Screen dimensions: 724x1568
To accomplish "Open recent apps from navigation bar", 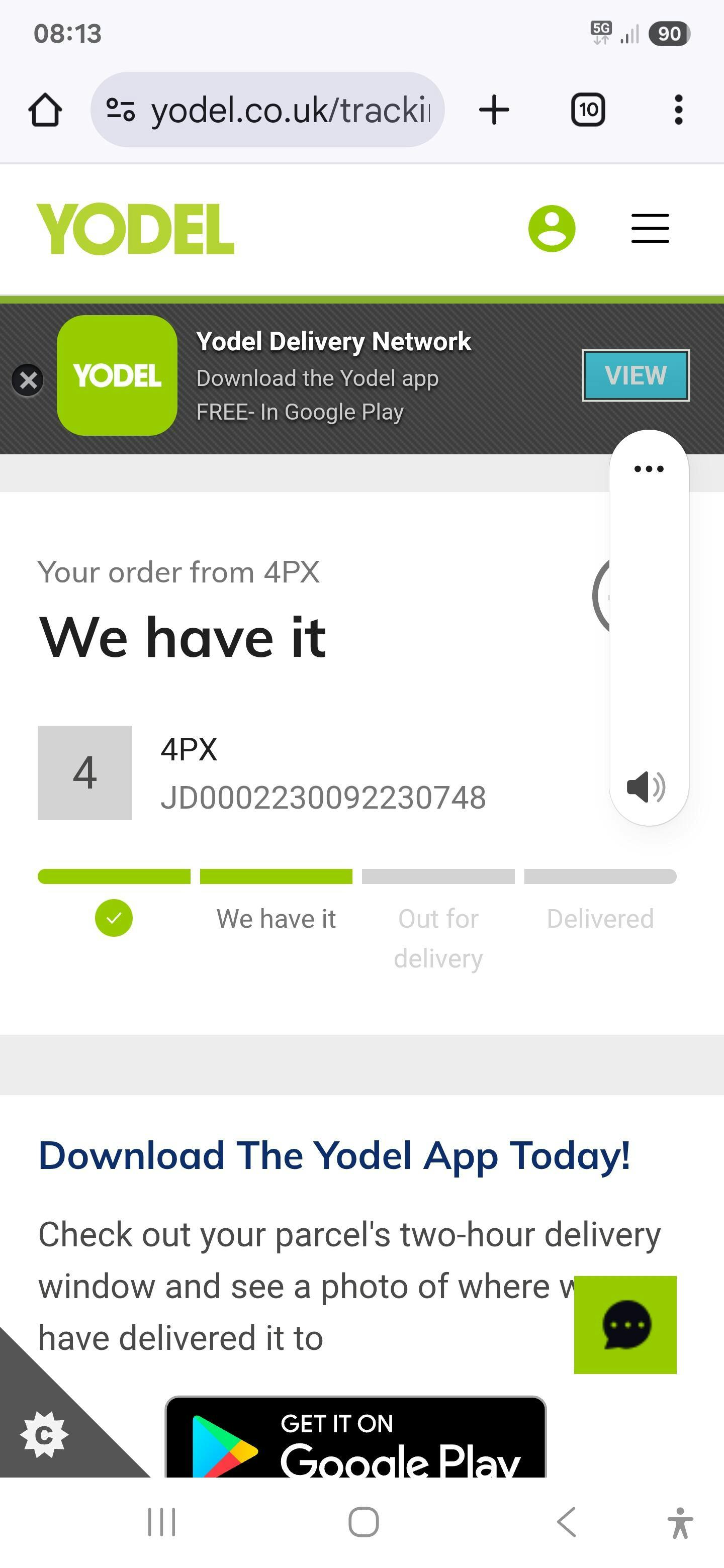I will tap(162, 1522).
